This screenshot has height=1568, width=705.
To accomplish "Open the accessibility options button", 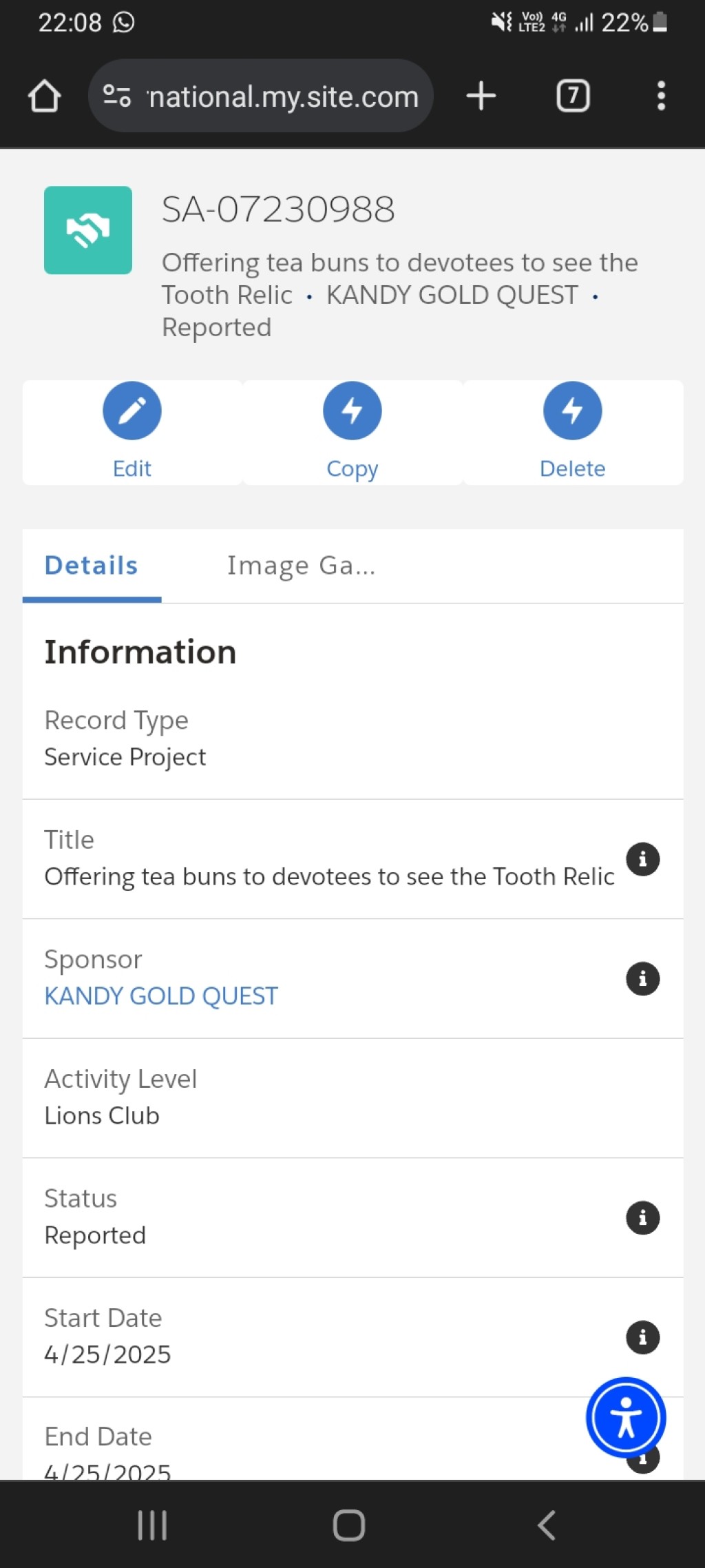I will [626, 1417].
